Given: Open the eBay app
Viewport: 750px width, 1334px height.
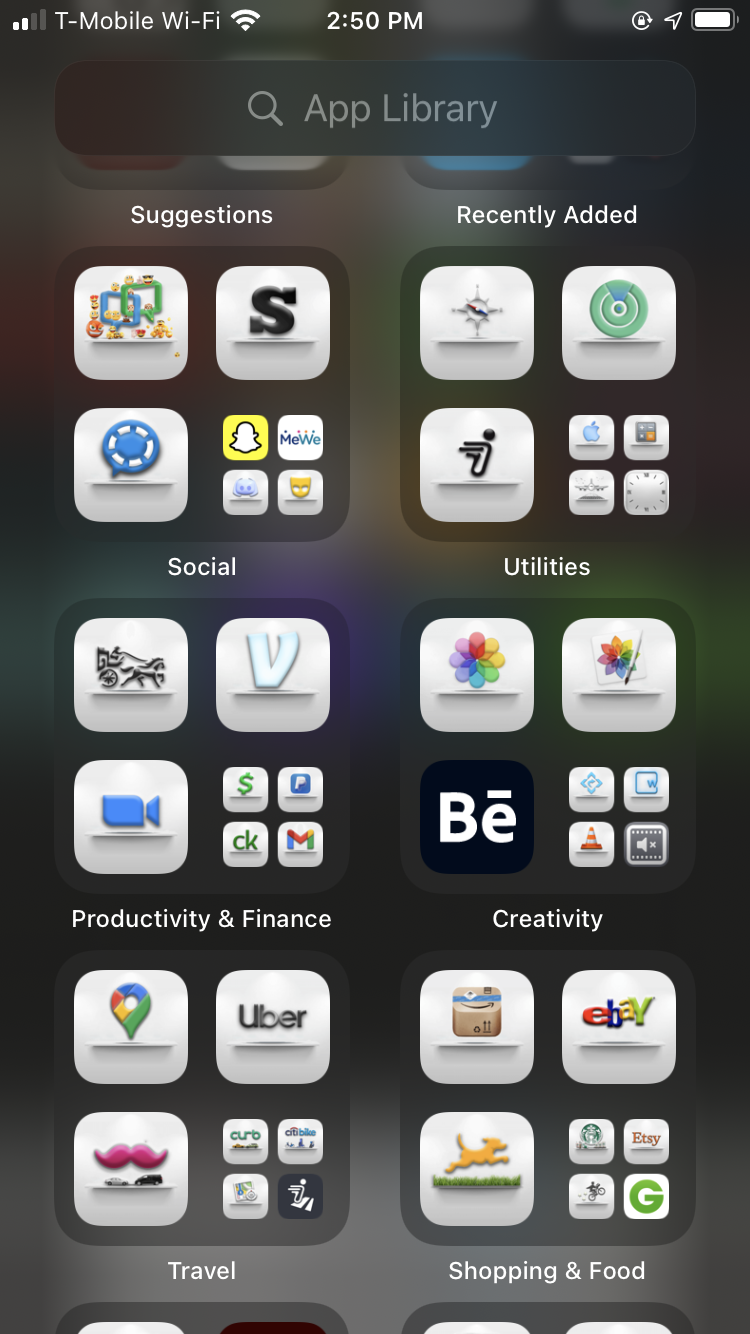Looking at the screenshot, I should pyautogui.click(x=619, y=1026).
